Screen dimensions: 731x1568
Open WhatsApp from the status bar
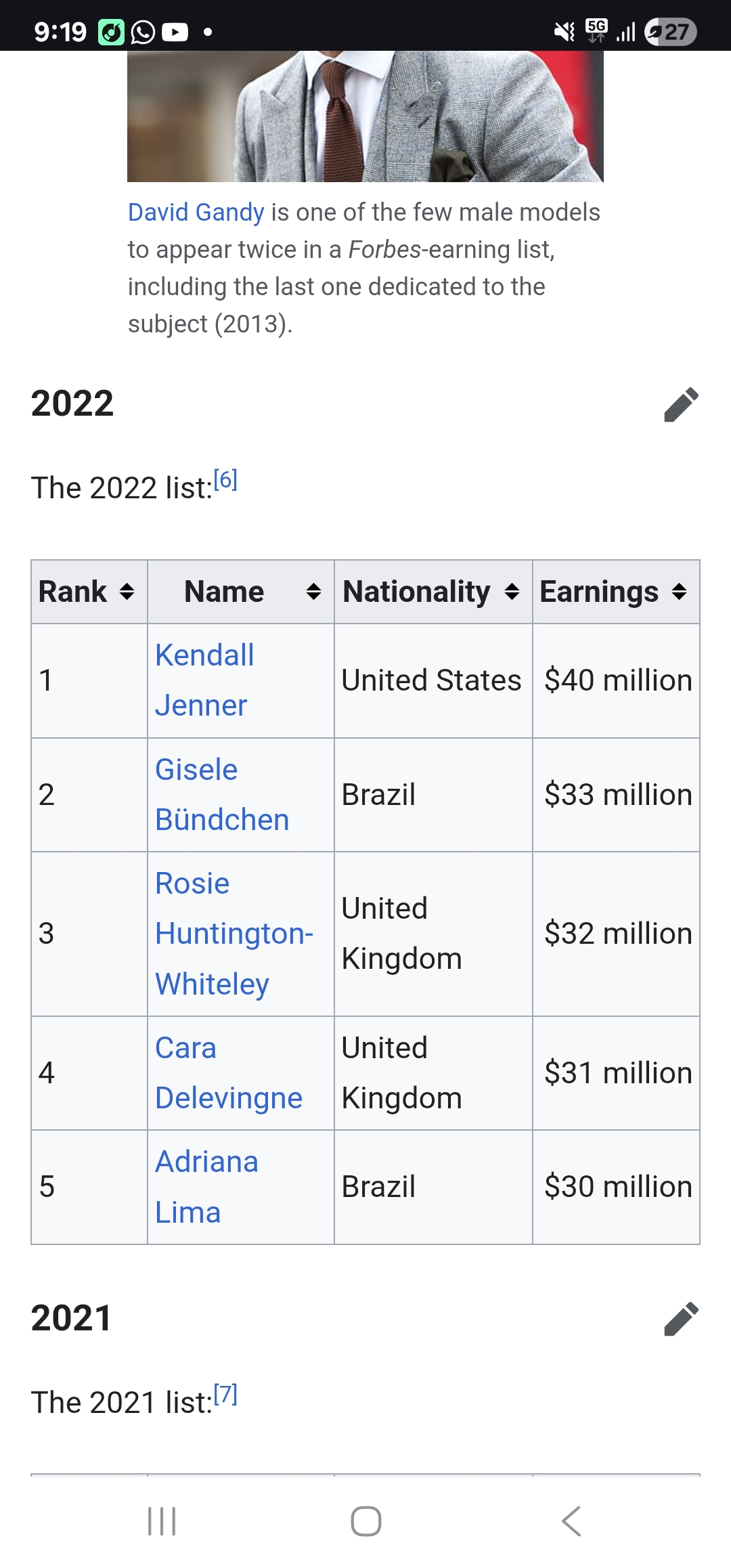pyautogui.click(x=142, y=30)
